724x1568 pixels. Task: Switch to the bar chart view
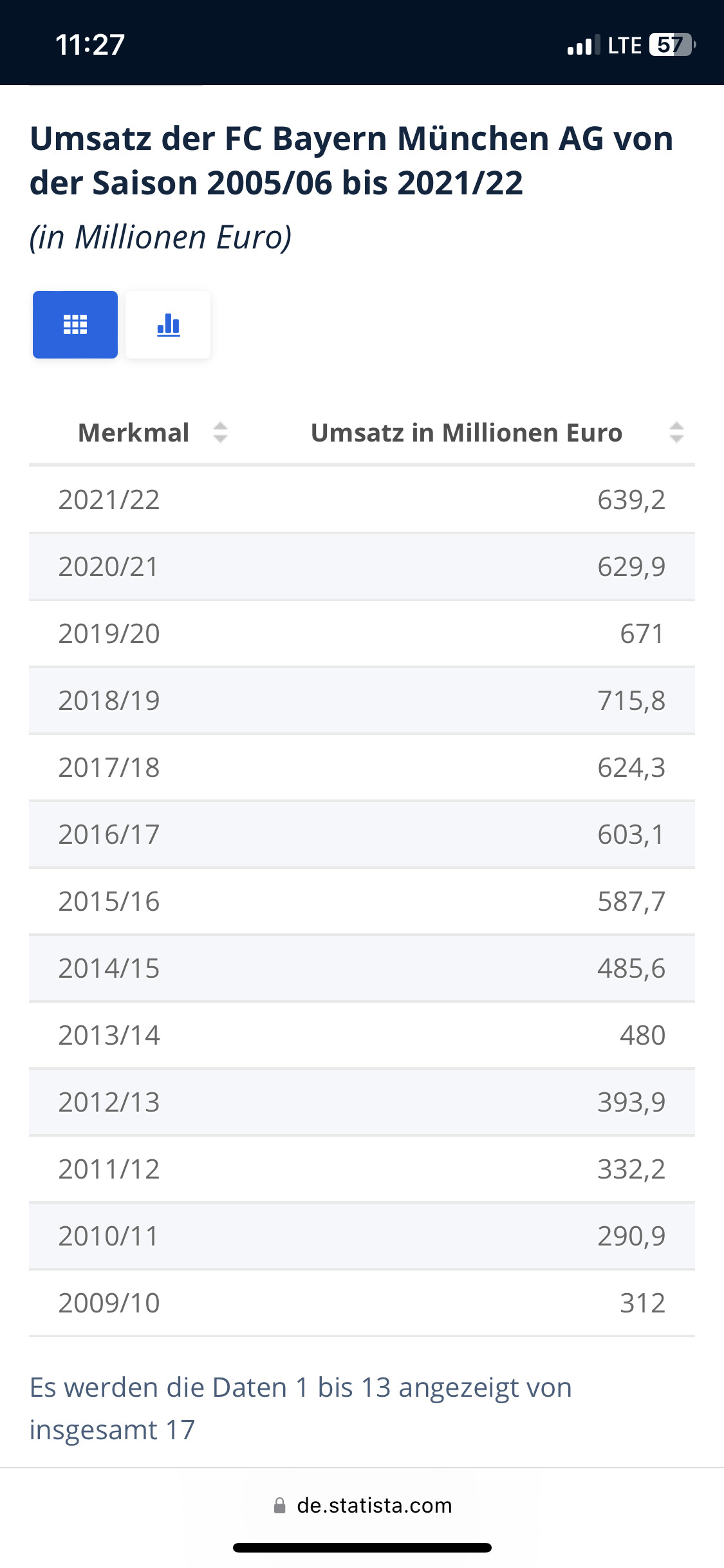click(x=168, y=324)
